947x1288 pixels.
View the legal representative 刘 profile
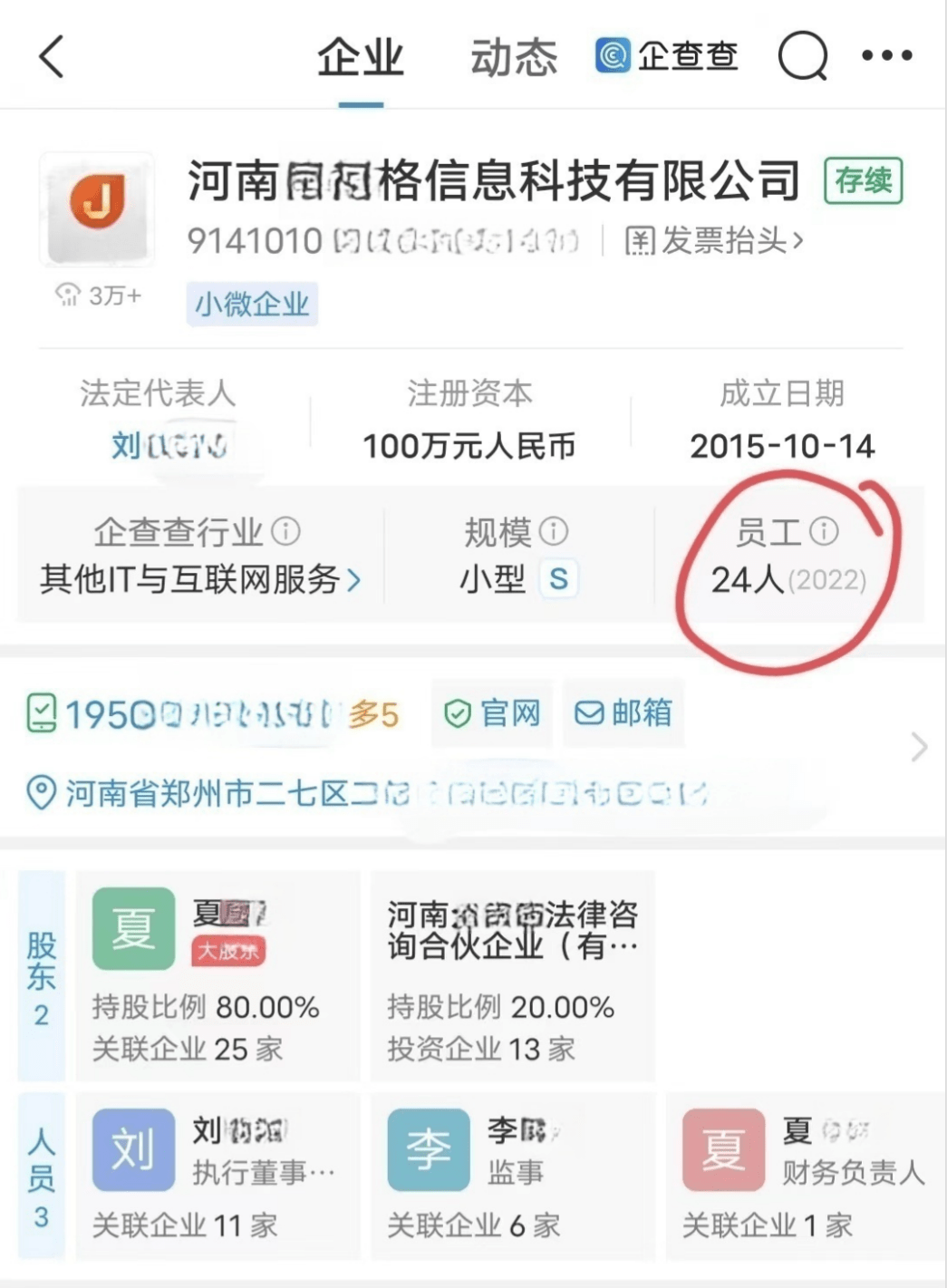[x=168, y=445]
